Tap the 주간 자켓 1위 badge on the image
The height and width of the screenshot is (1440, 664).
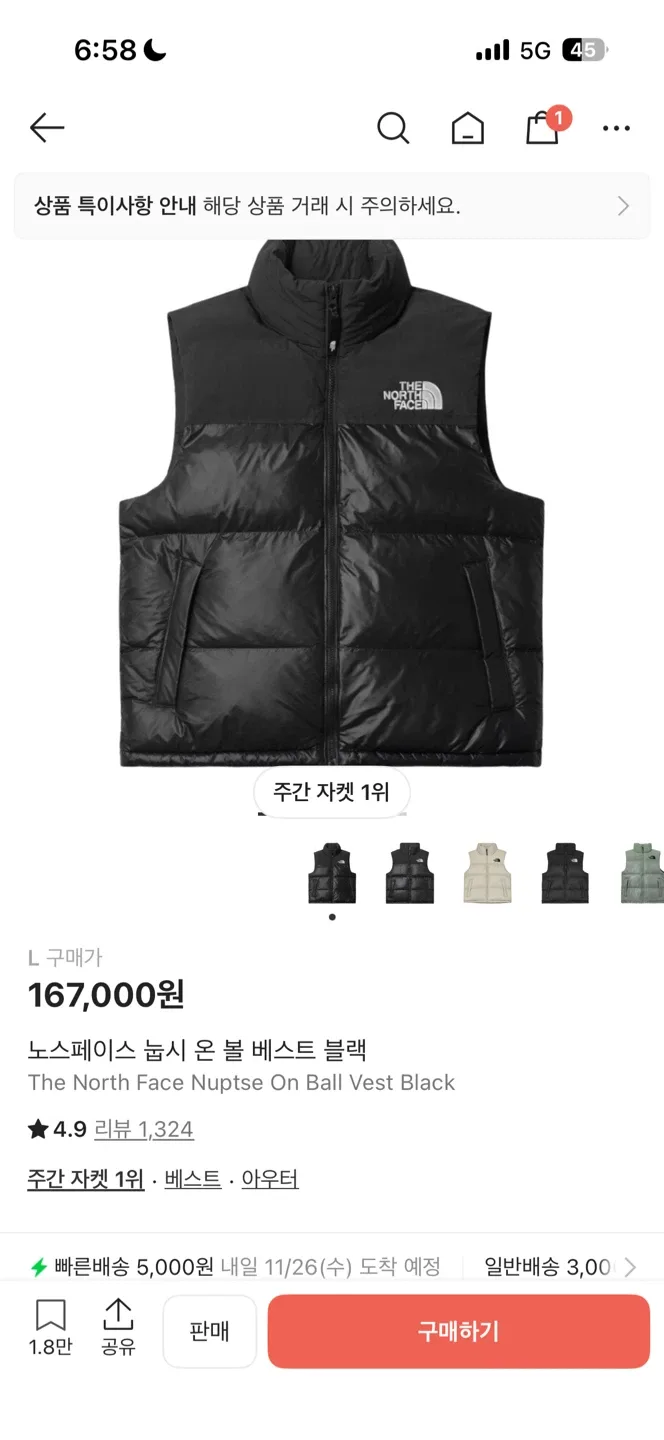point(331,793)
